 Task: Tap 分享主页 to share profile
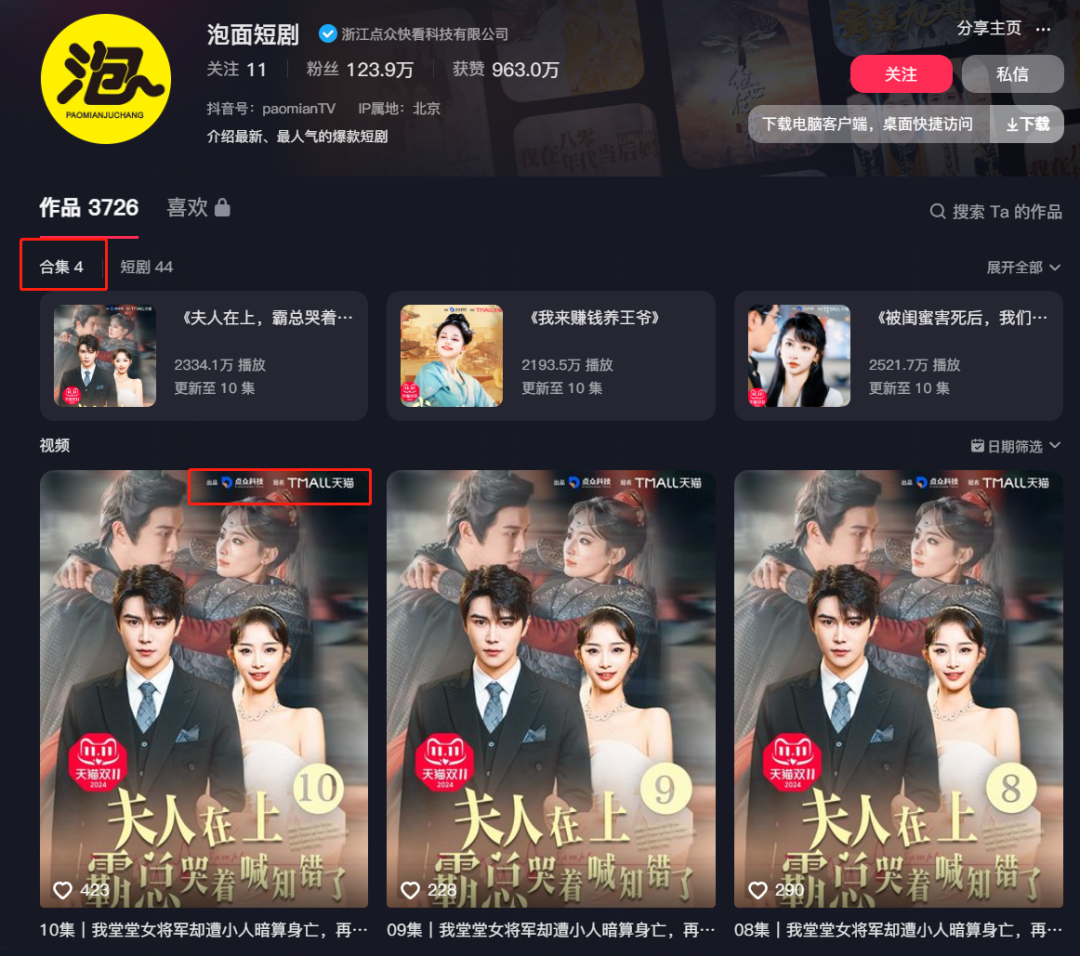click(988, 28)
